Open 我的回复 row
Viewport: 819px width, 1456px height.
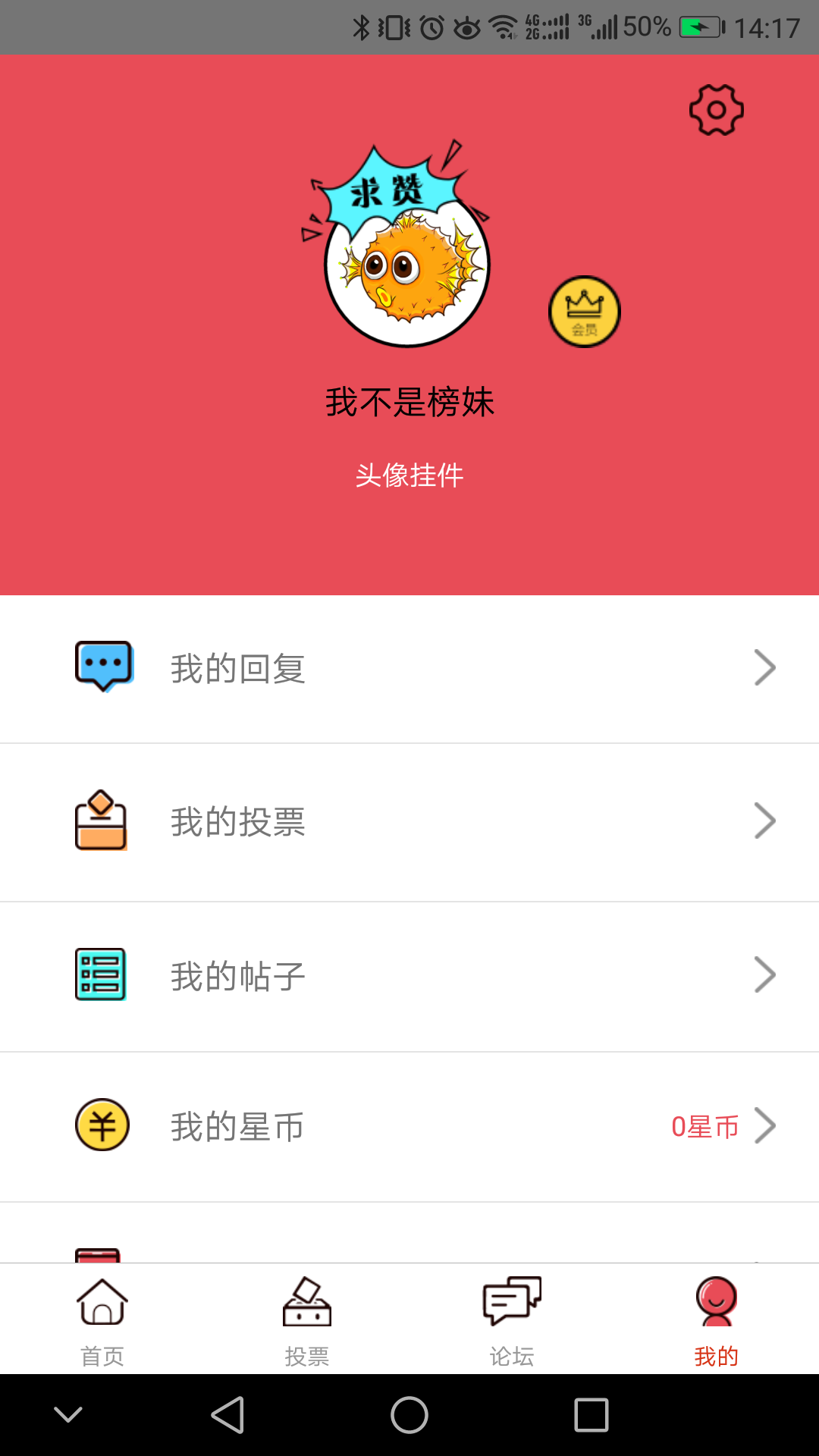(409, 669)
